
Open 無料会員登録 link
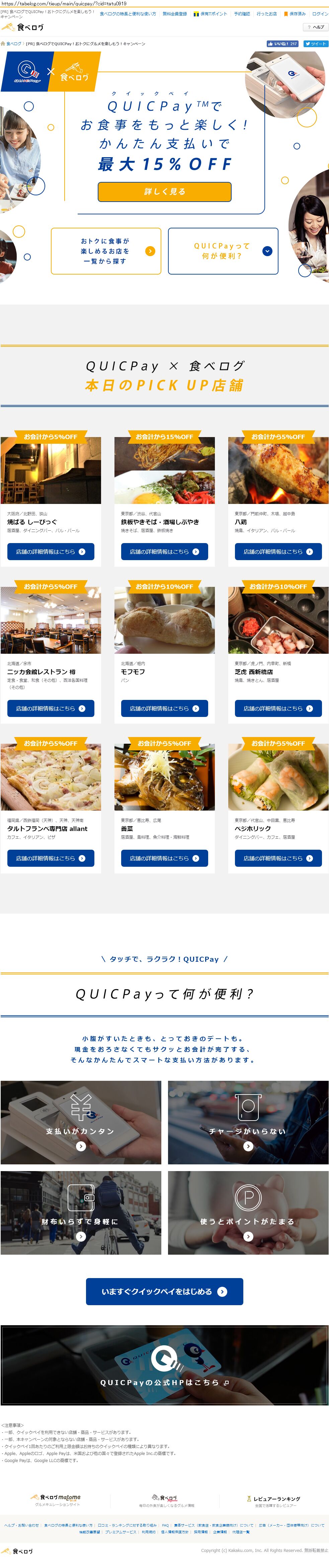coord(175,13)
